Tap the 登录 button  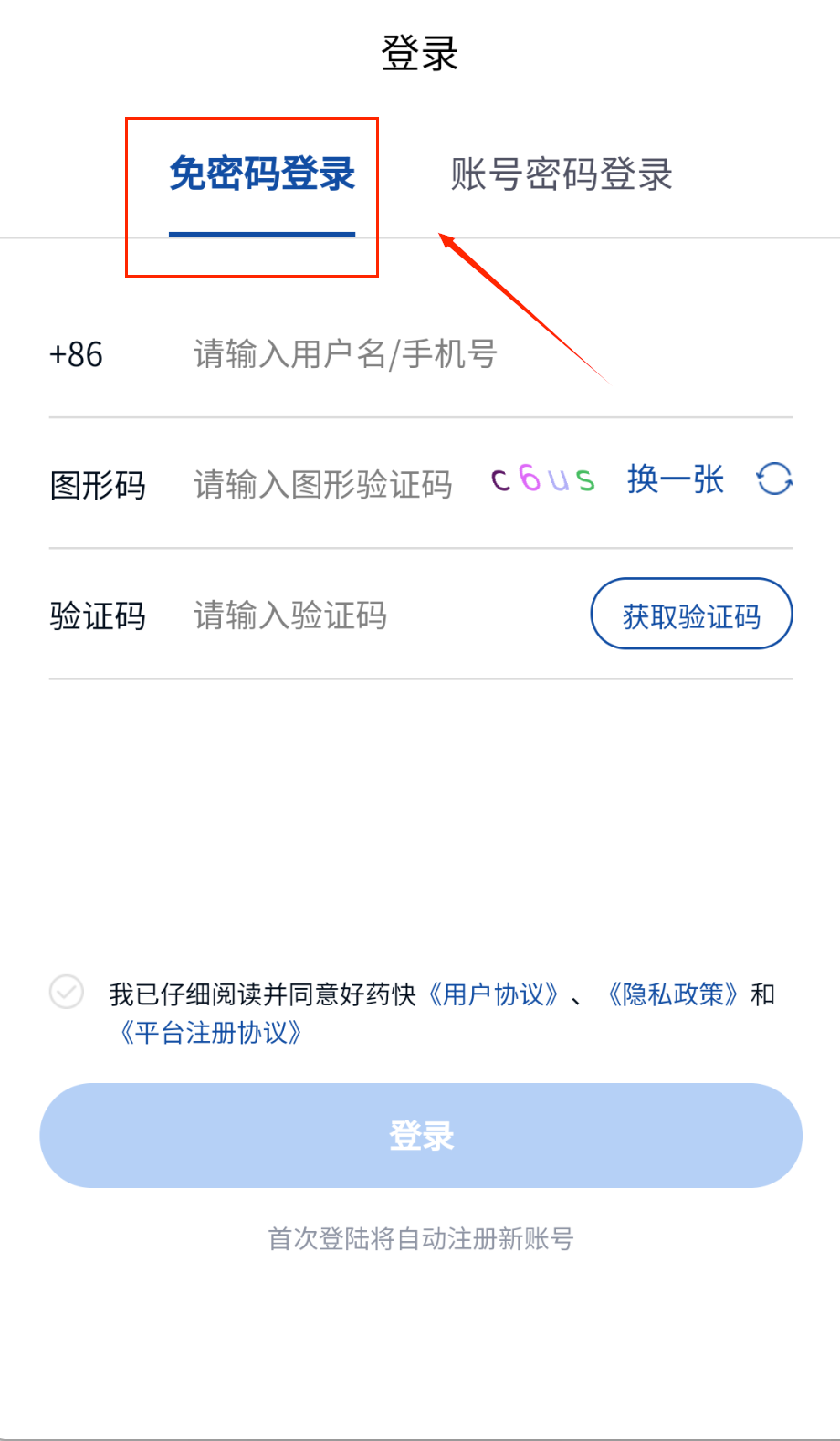(x=420, y=1135)
